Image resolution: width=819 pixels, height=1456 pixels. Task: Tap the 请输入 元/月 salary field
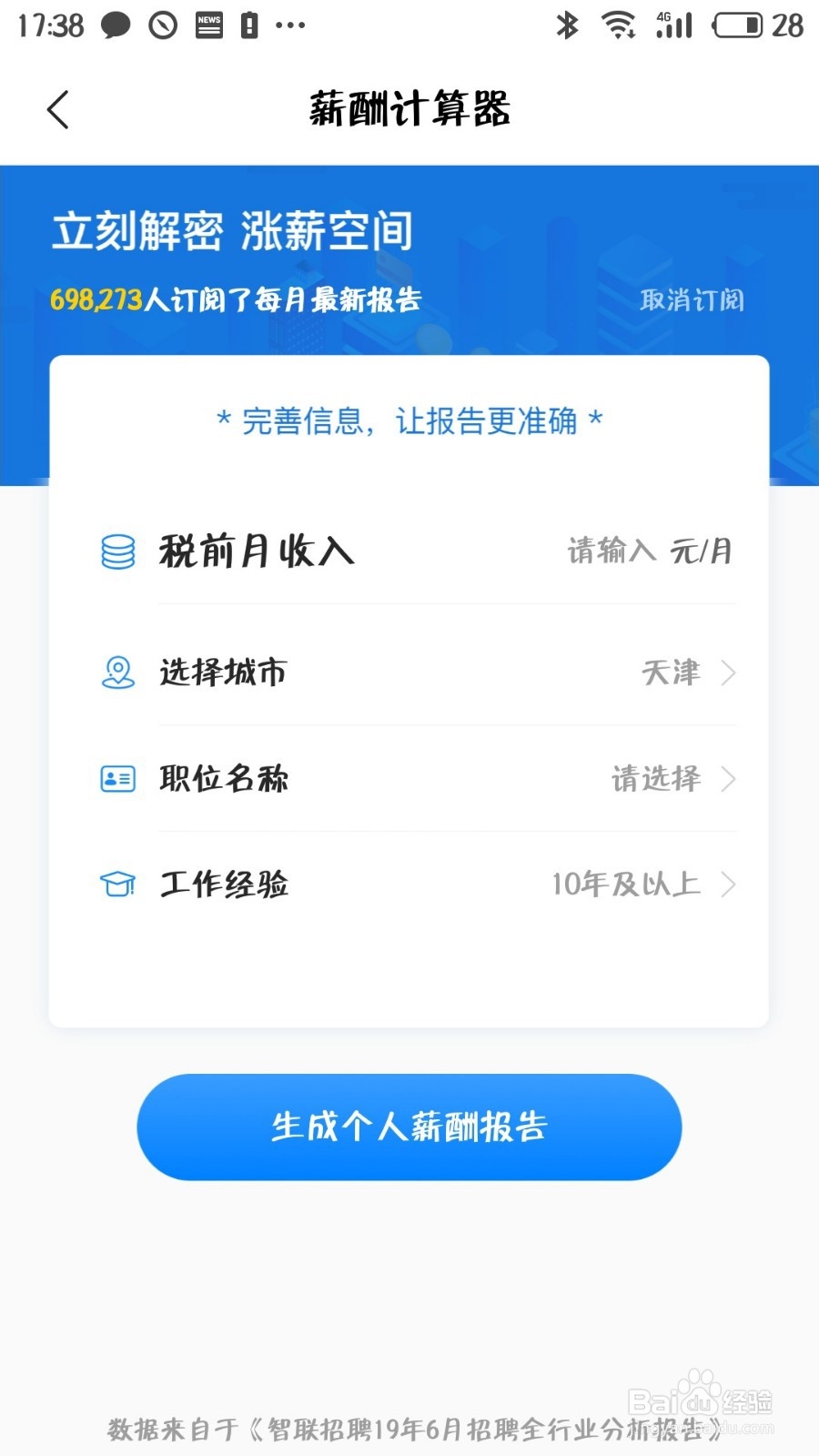(x=648, y=551)
